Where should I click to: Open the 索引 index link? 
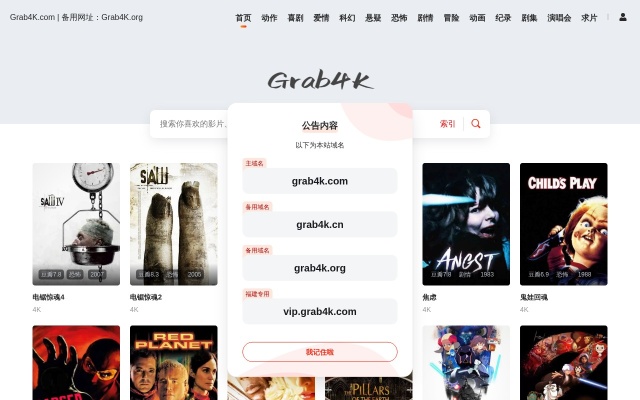click(447, 124)
